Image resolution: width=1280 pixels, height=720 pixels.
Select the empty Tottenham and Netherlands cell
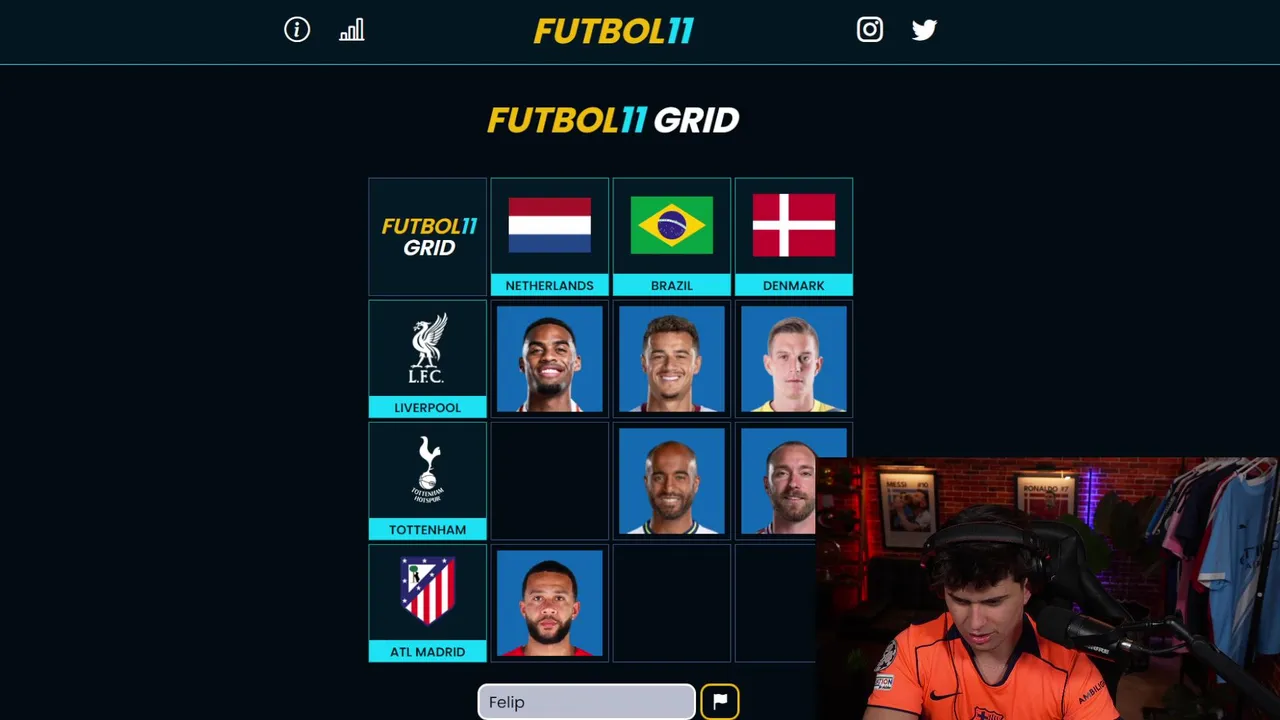(x=549, y=481)
